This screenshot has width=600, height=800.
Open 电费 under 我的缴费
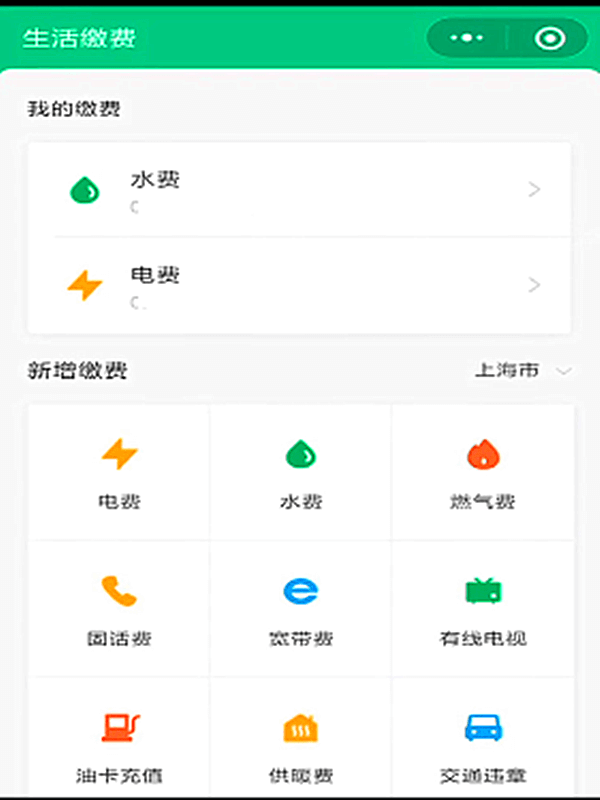click(x=300, y=285)
